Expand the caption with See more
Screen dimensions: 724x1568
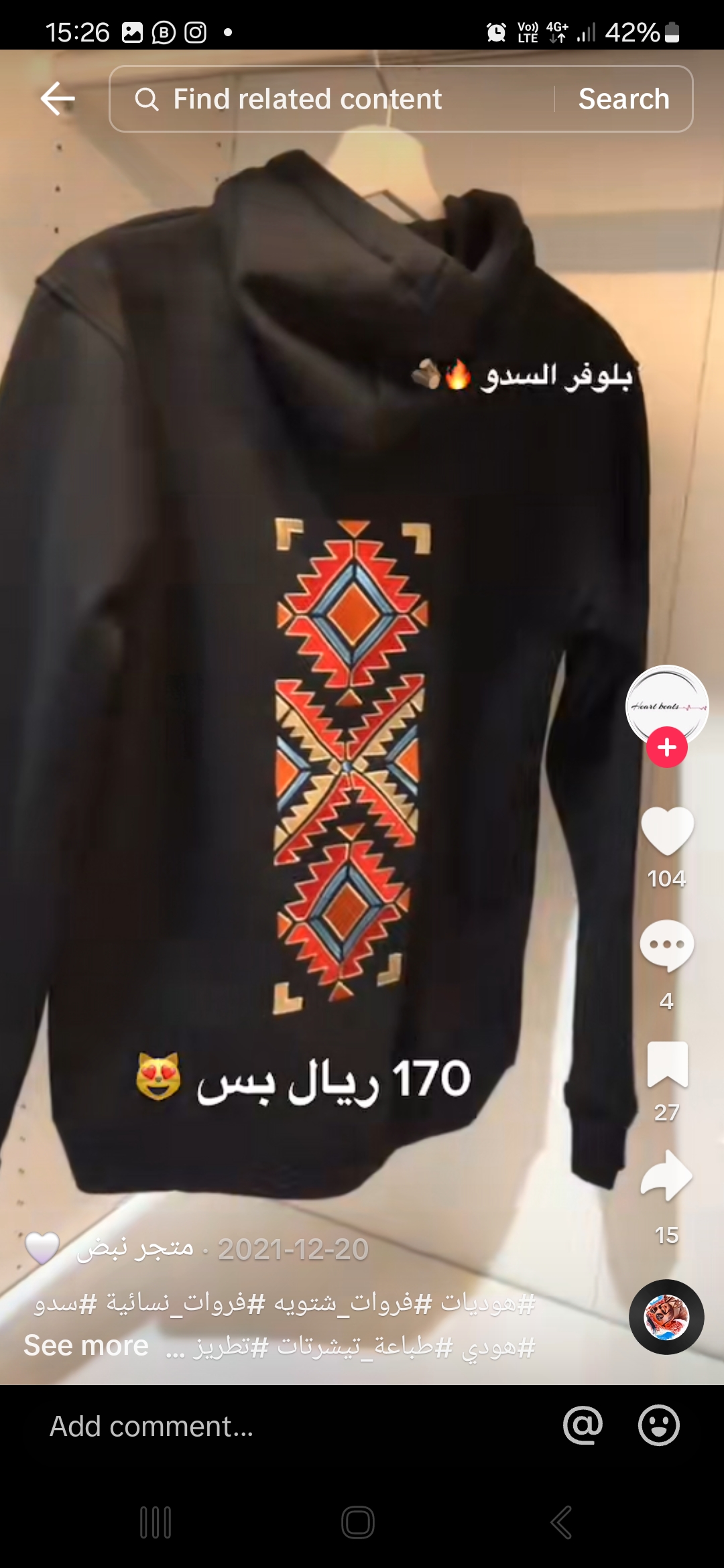(x=86, y=1346)
